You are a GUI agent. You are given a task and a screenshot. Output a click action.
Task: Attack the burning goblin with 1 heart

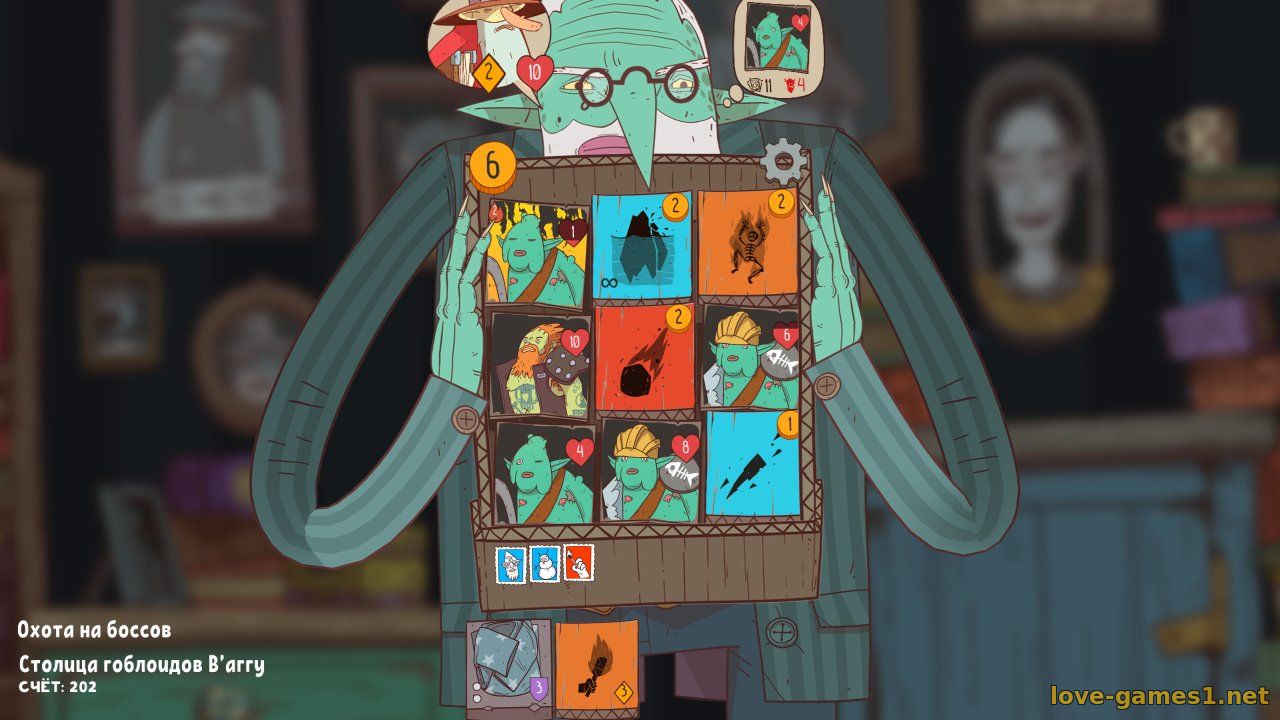coord(537,250)
